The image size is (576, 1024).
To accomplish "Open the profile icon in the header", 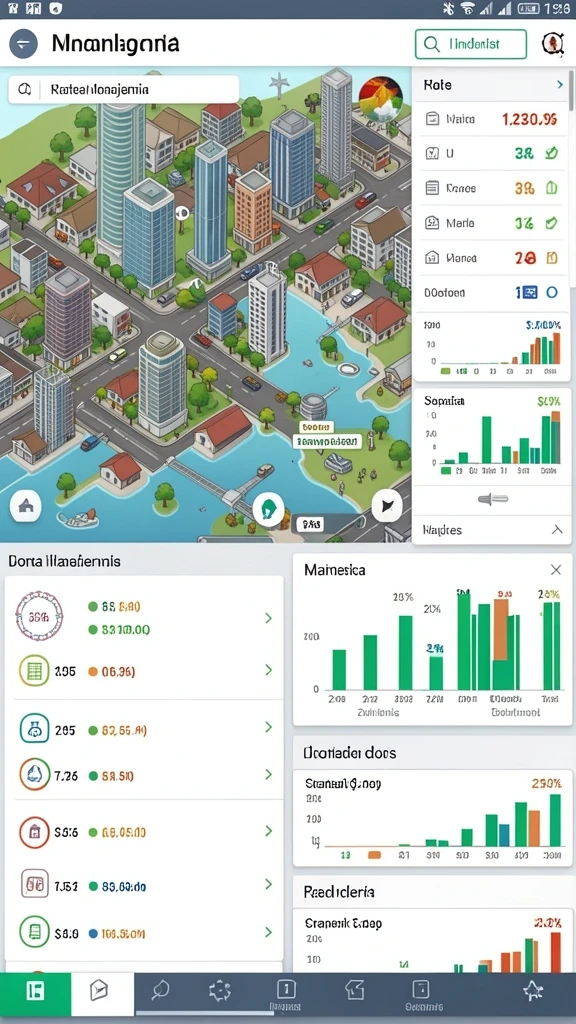I will point(553,44).
